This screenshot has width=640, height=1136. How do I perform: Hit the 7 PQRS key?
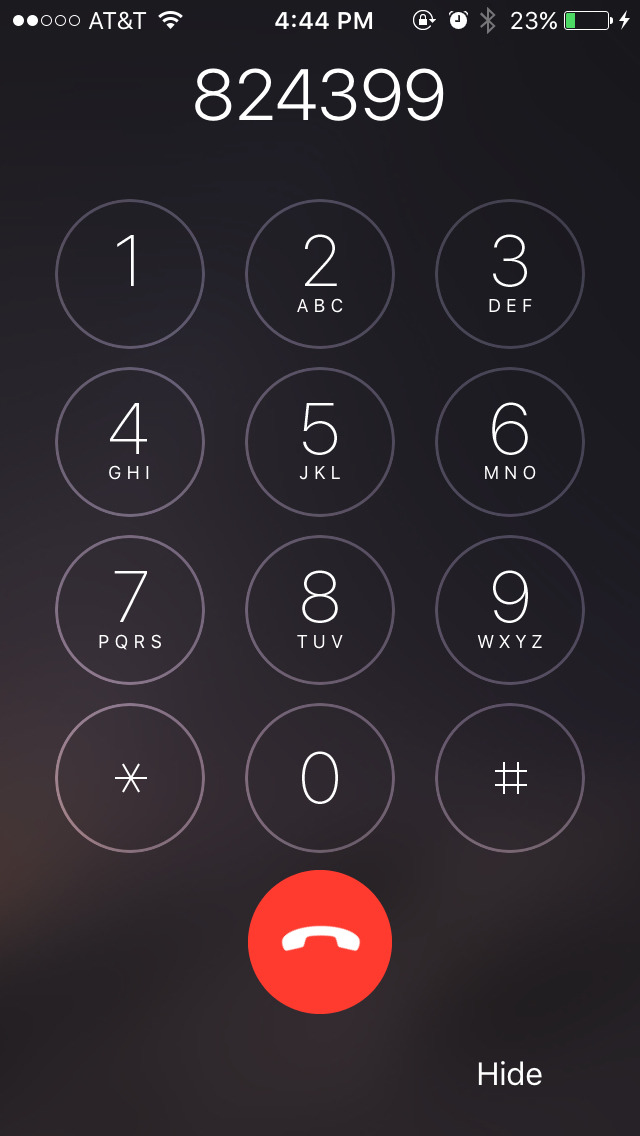click(130, 610)
